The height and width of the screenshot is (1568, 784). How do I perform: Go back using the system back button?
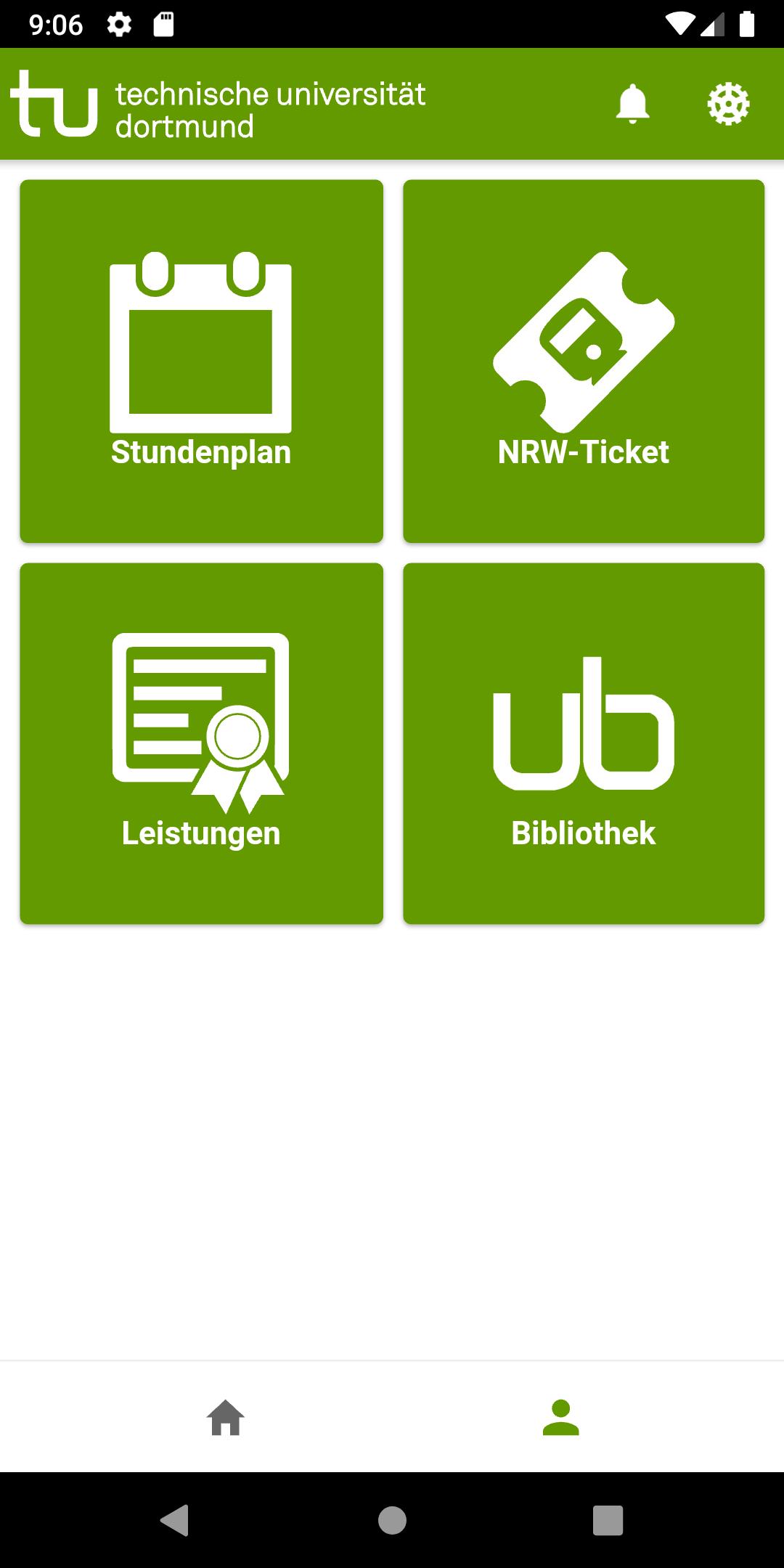point(175,1520)
